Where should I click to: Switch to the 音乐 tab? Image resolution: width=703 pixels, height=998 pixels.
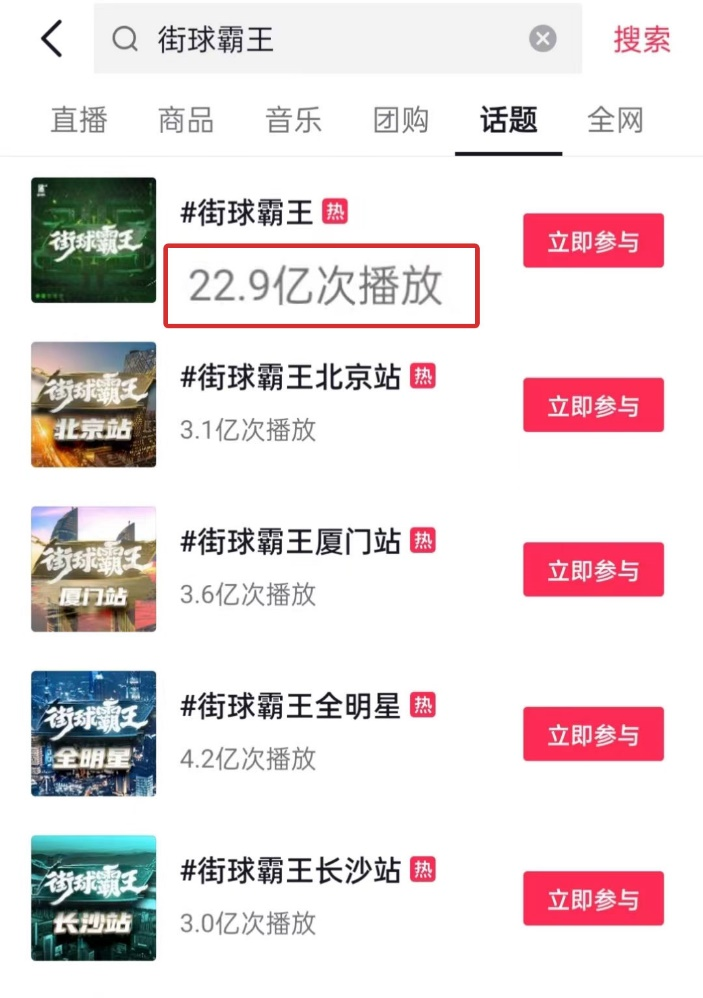tap(293, 120)
